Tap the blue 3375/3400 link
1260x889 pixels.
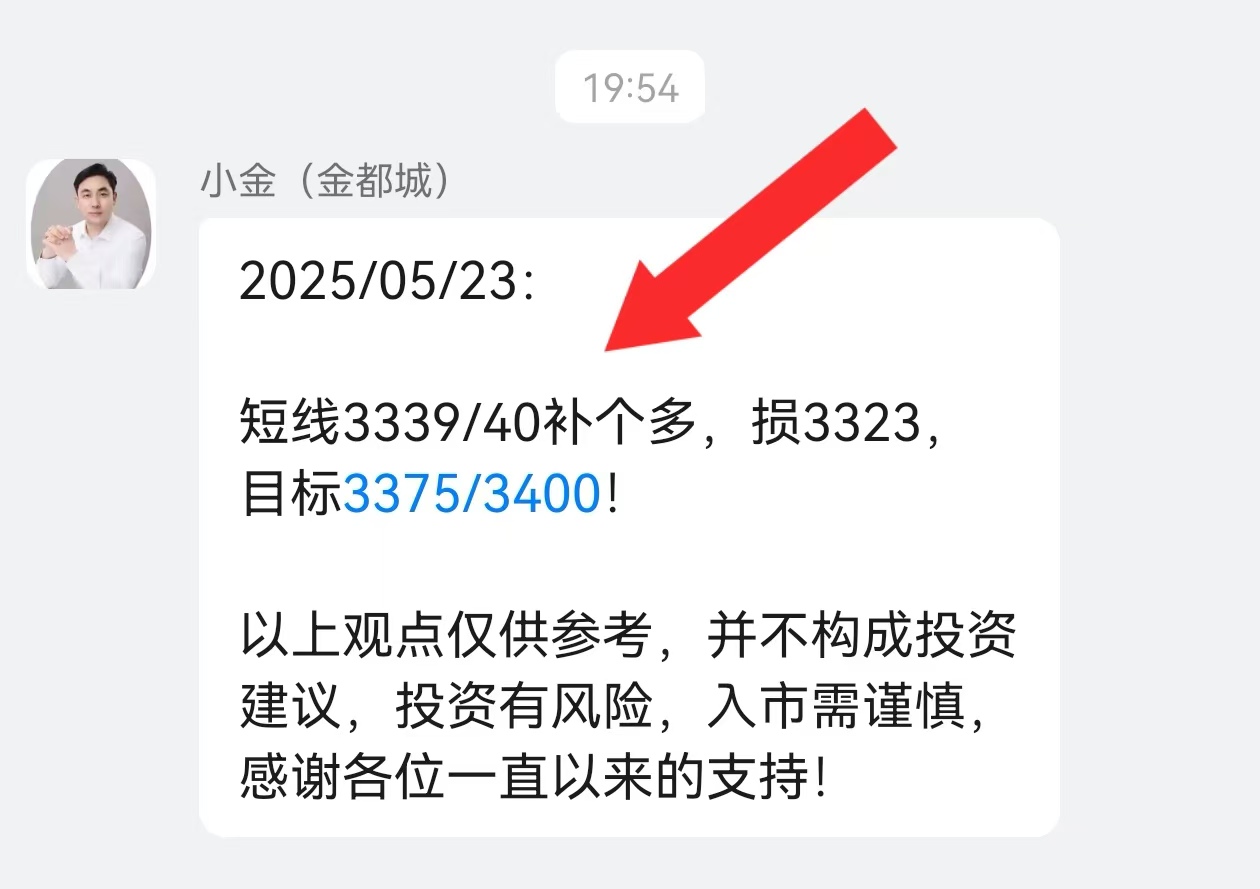[x=471, y=496]
